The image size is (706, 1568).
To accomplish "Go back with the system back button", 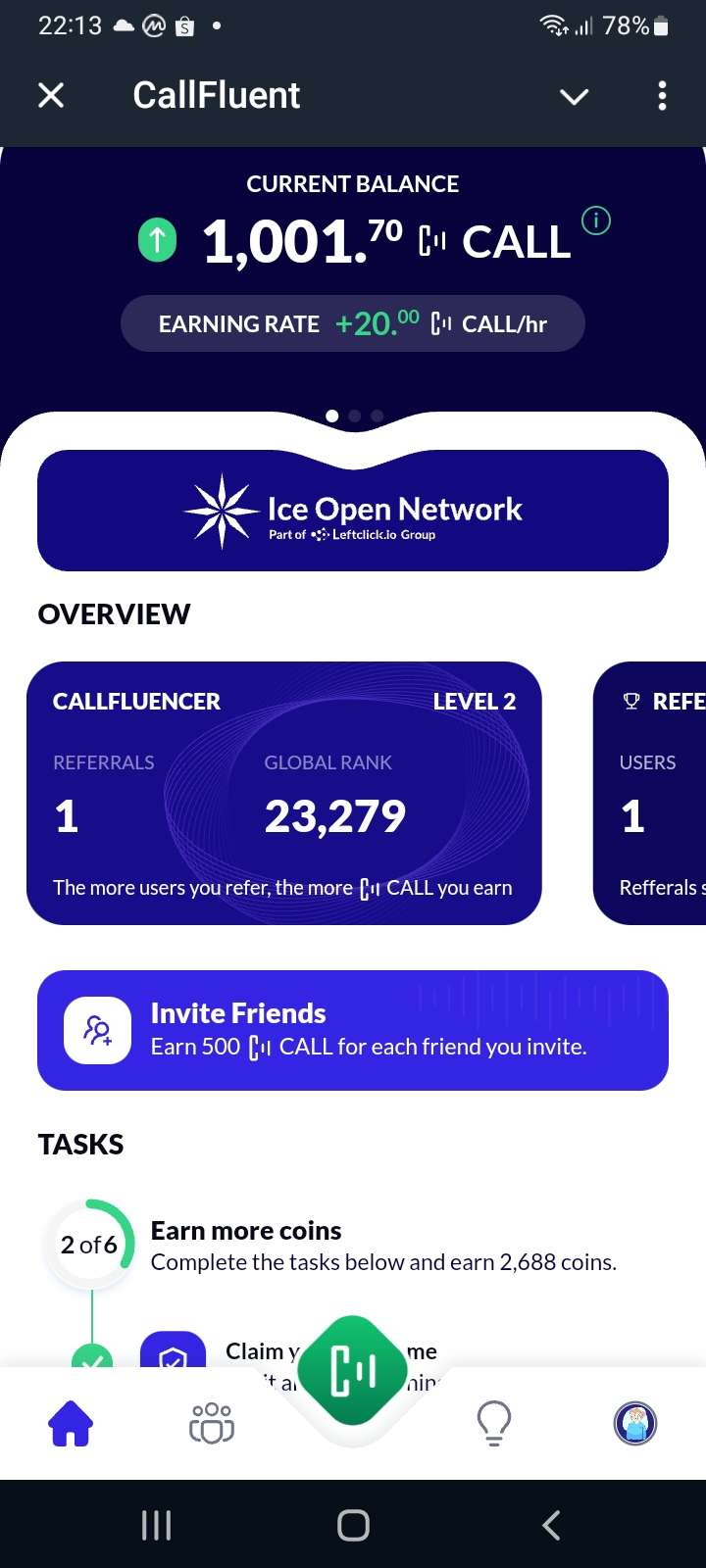I will coord(551,1525).
